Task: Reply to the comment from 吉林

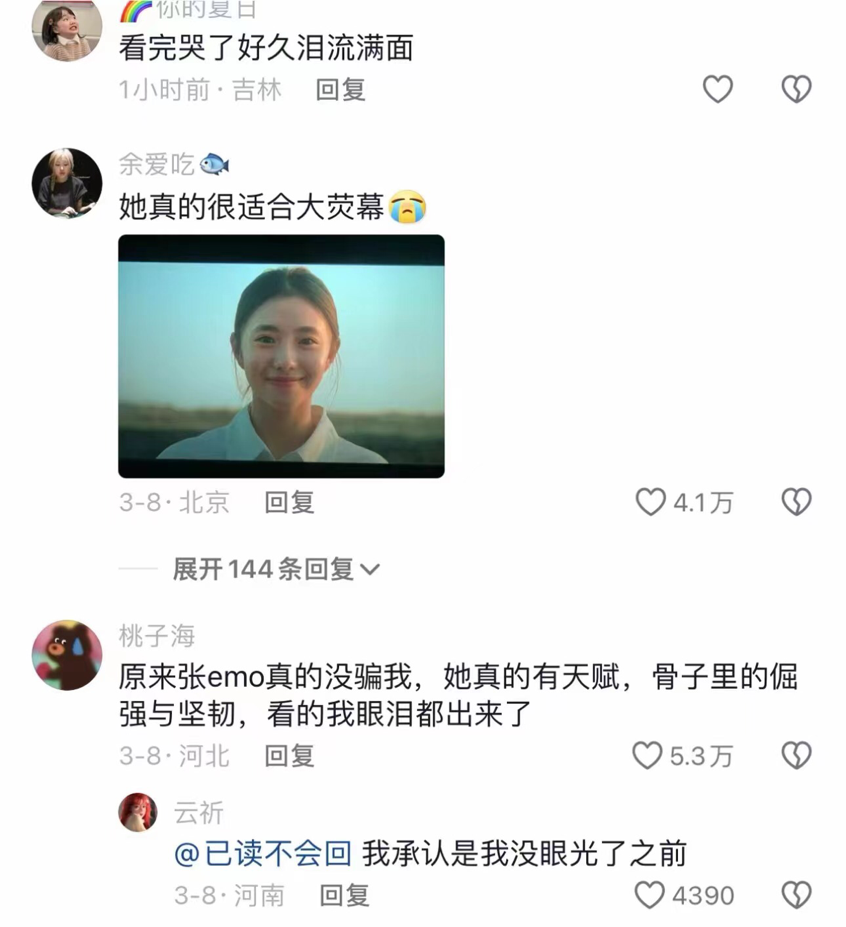Action: (x=341, y=90)
